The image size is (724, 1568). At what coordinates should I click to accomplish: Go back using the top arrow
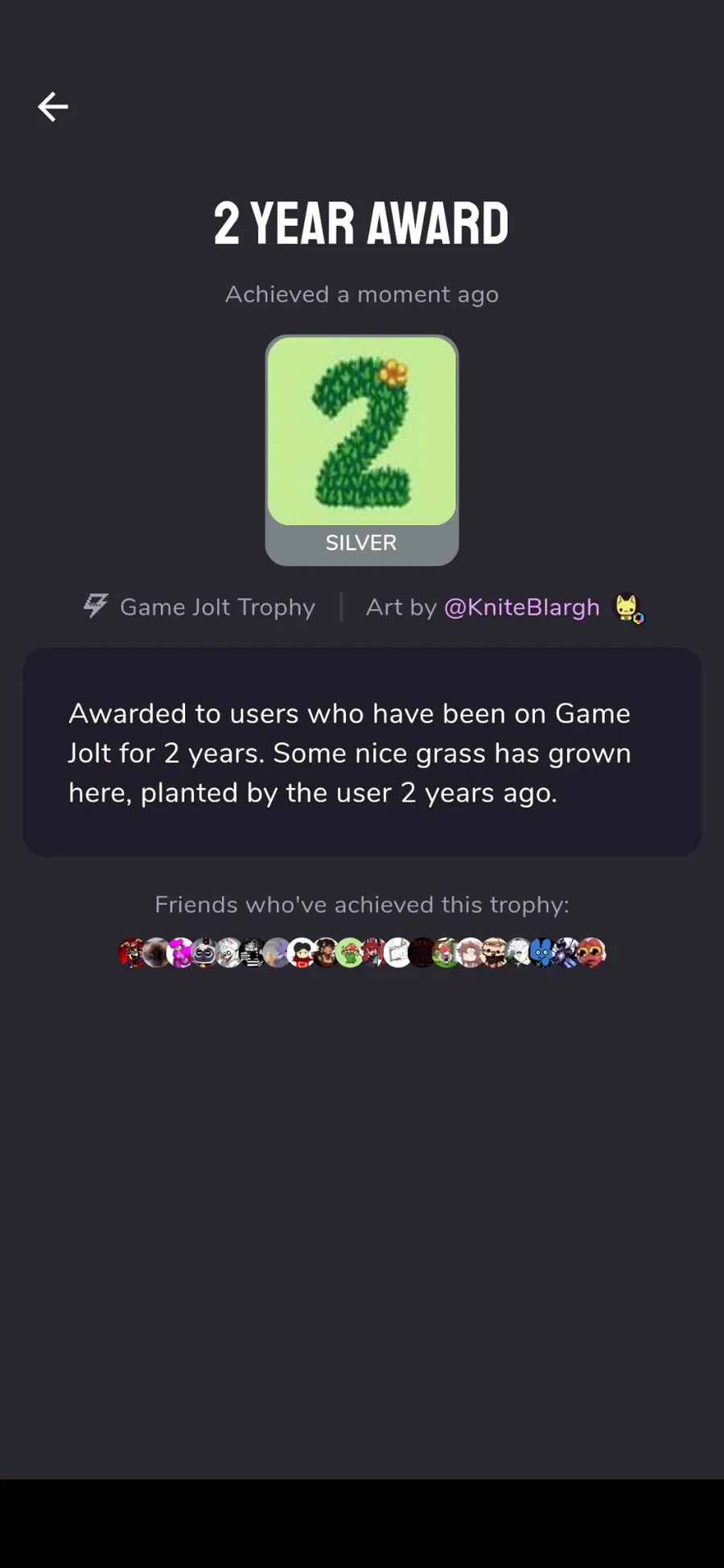click(53, 106)
